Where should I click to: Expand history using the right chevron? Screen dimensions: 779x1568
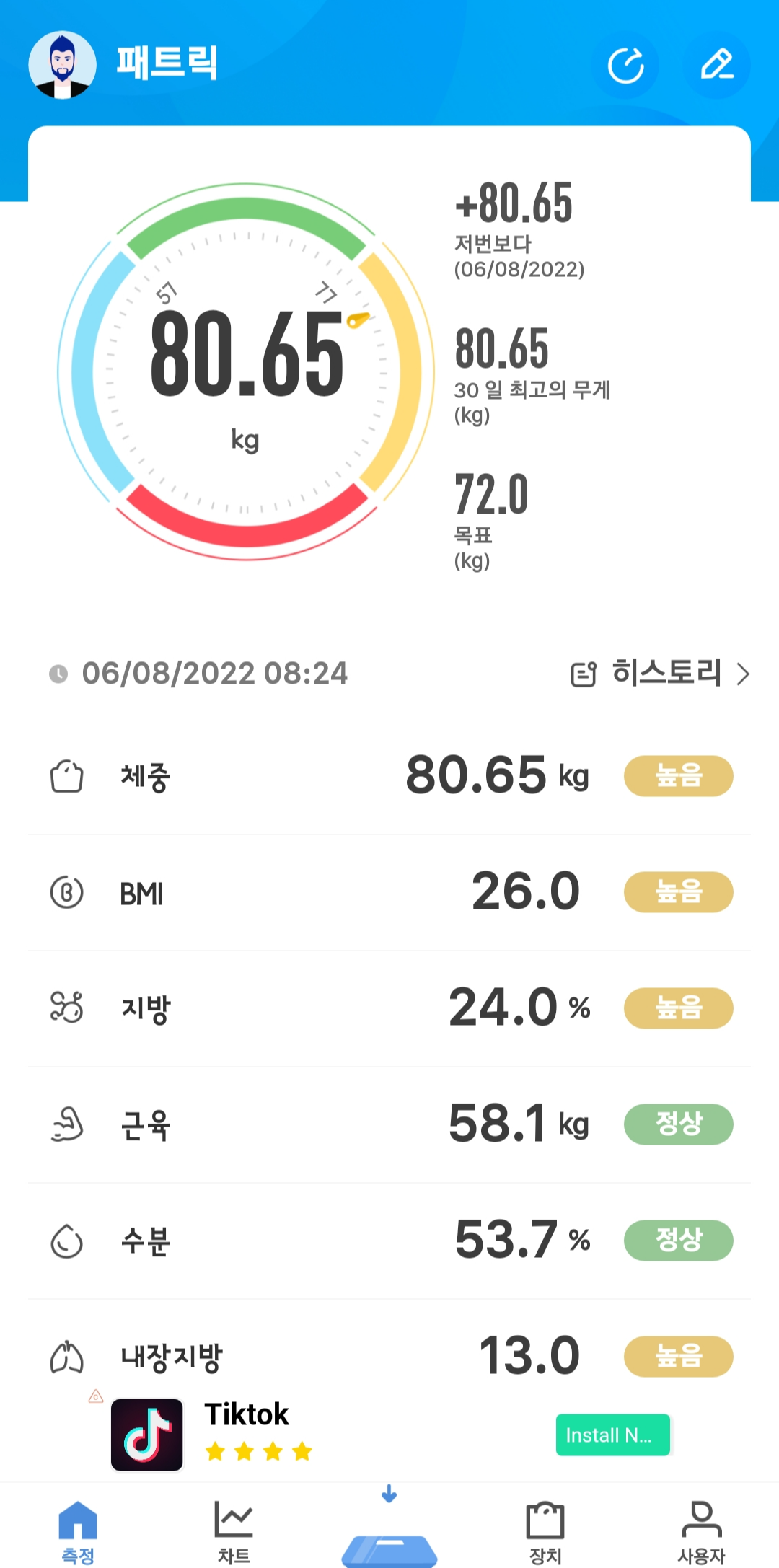coord(744,674)
